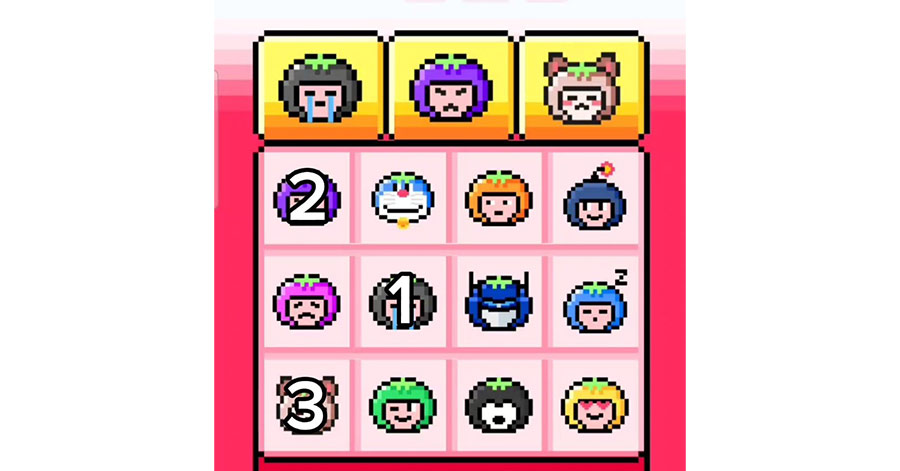
Task: Tap the black and white panda-face tile
Action: 498,404
